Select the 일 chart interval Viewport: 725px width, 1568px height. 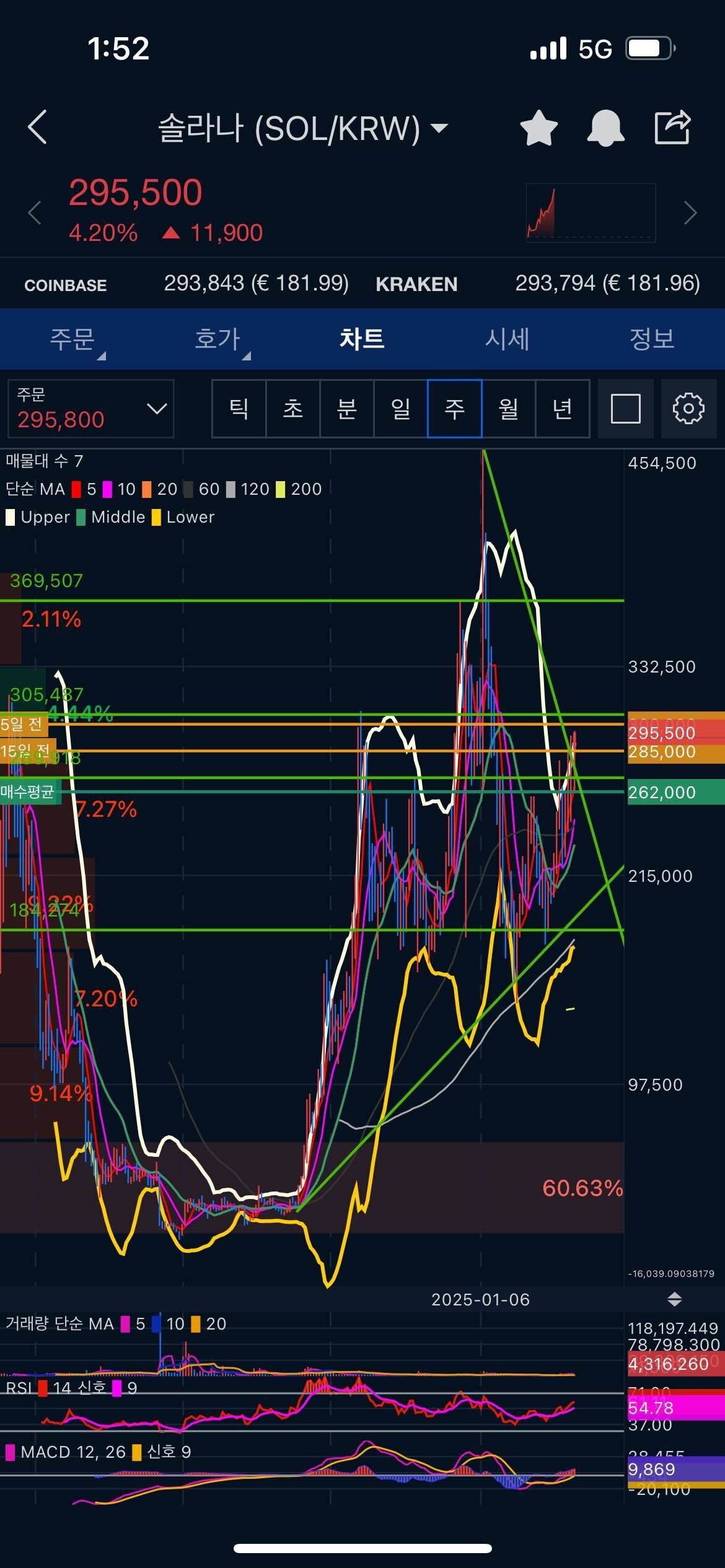[401, 409]
